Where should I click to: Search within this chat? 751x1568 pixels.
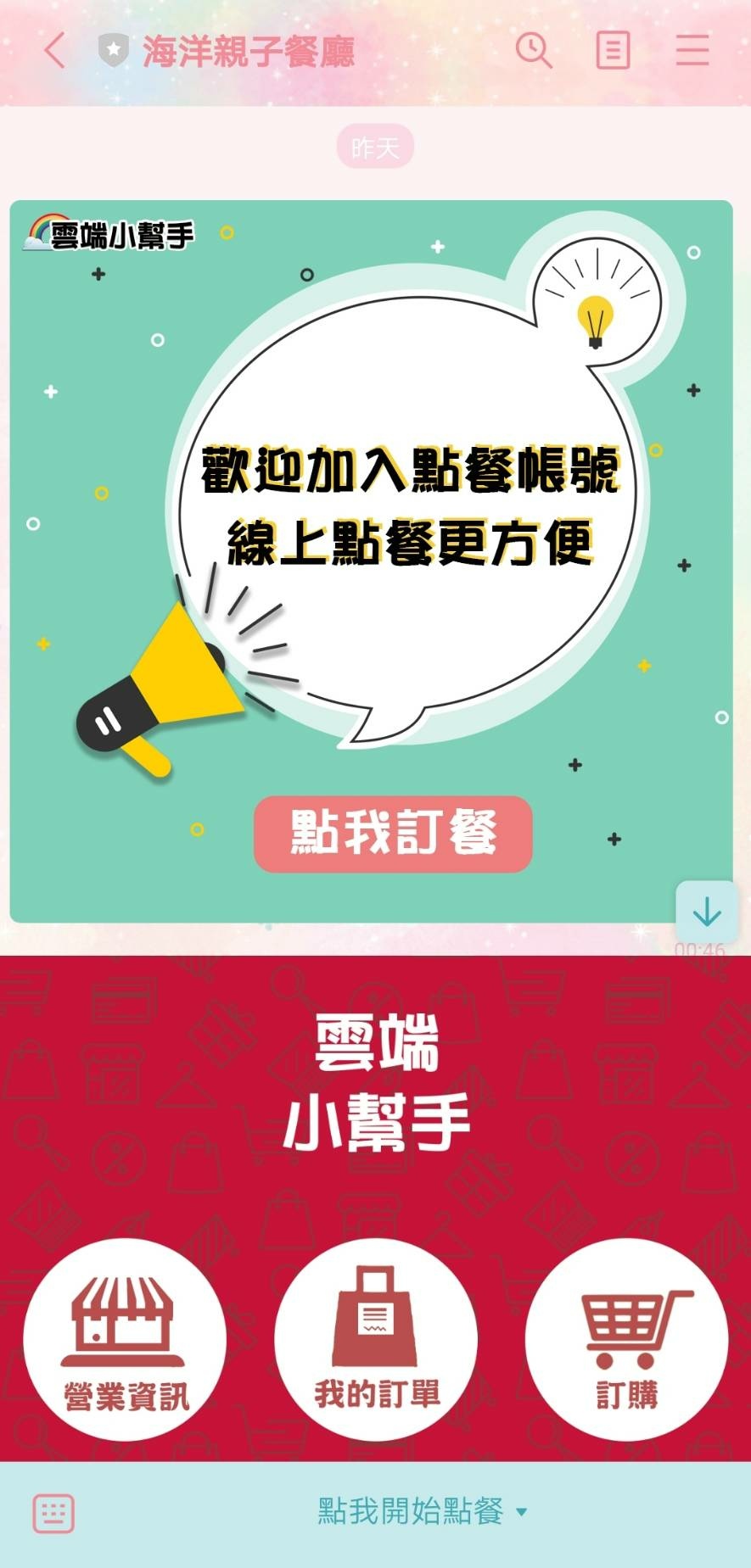point(534,50)
